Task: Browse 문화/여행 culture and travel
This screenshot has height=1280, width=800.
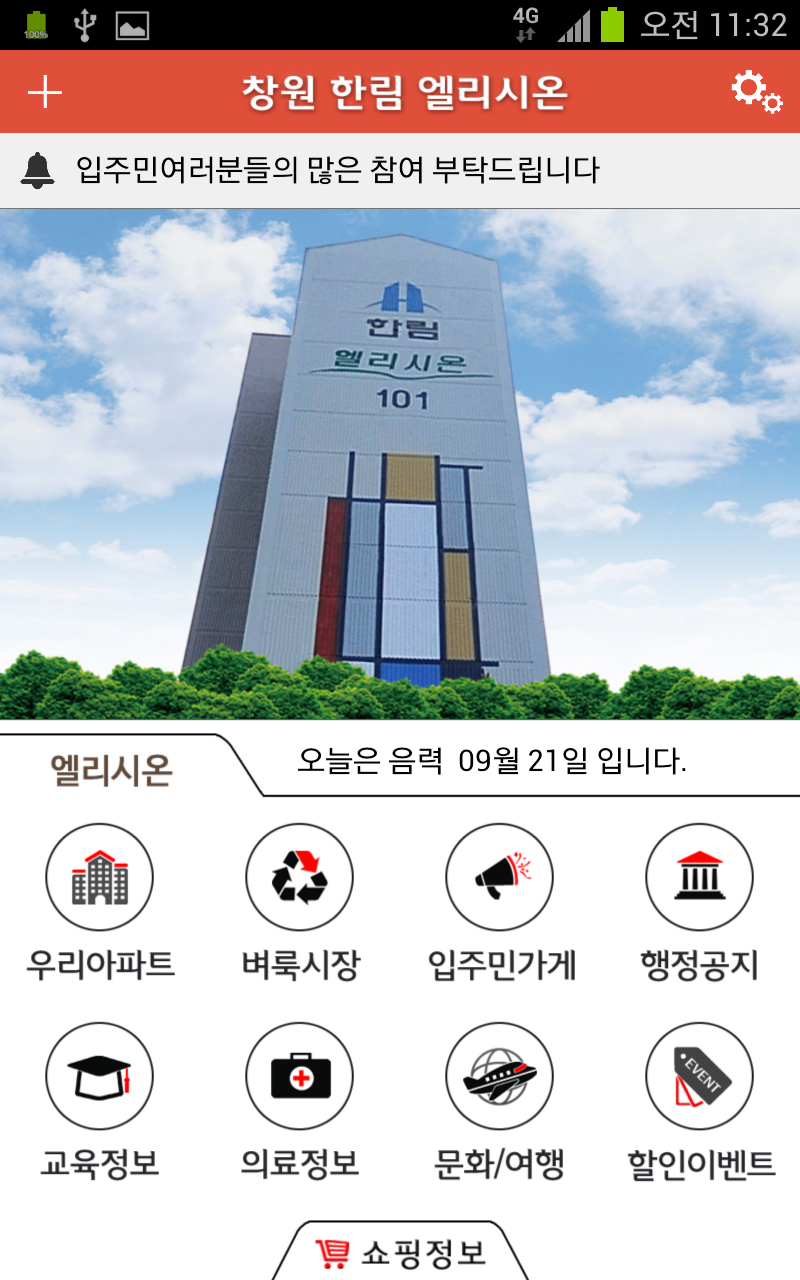Action: coord(500,1100)
